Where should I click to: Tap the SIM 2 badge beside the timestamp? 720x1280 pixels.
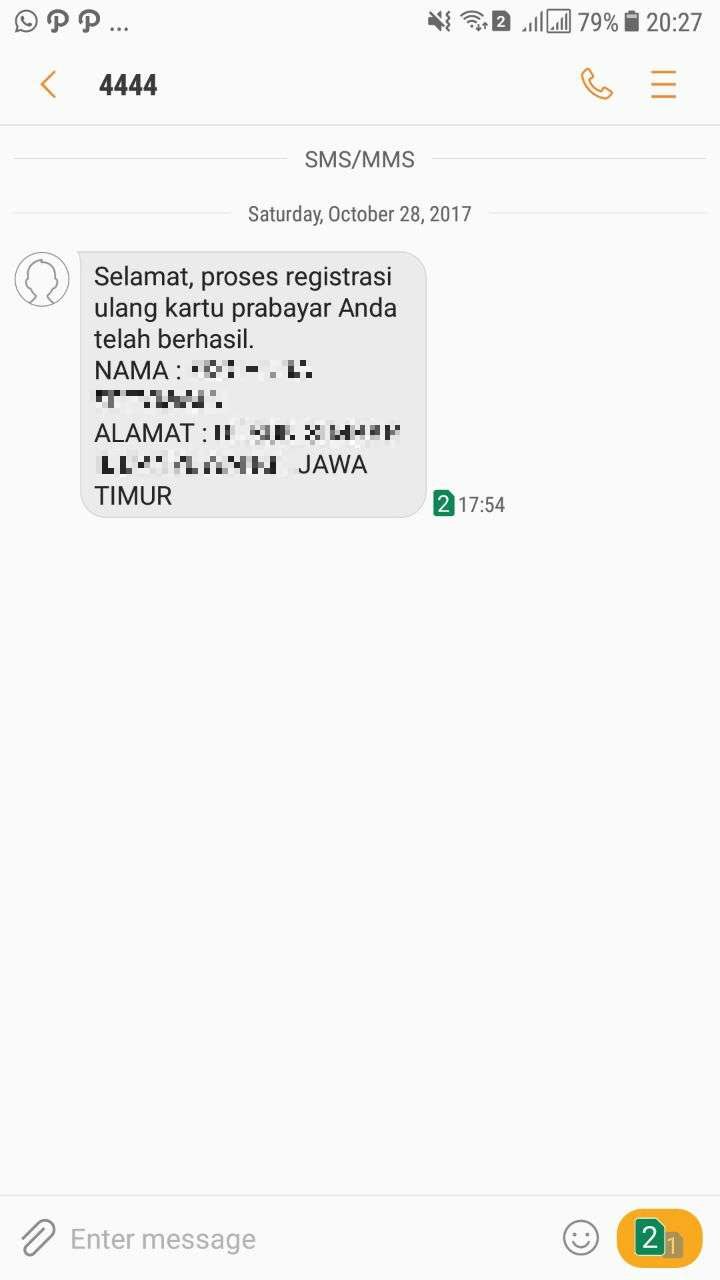[442, 504]
